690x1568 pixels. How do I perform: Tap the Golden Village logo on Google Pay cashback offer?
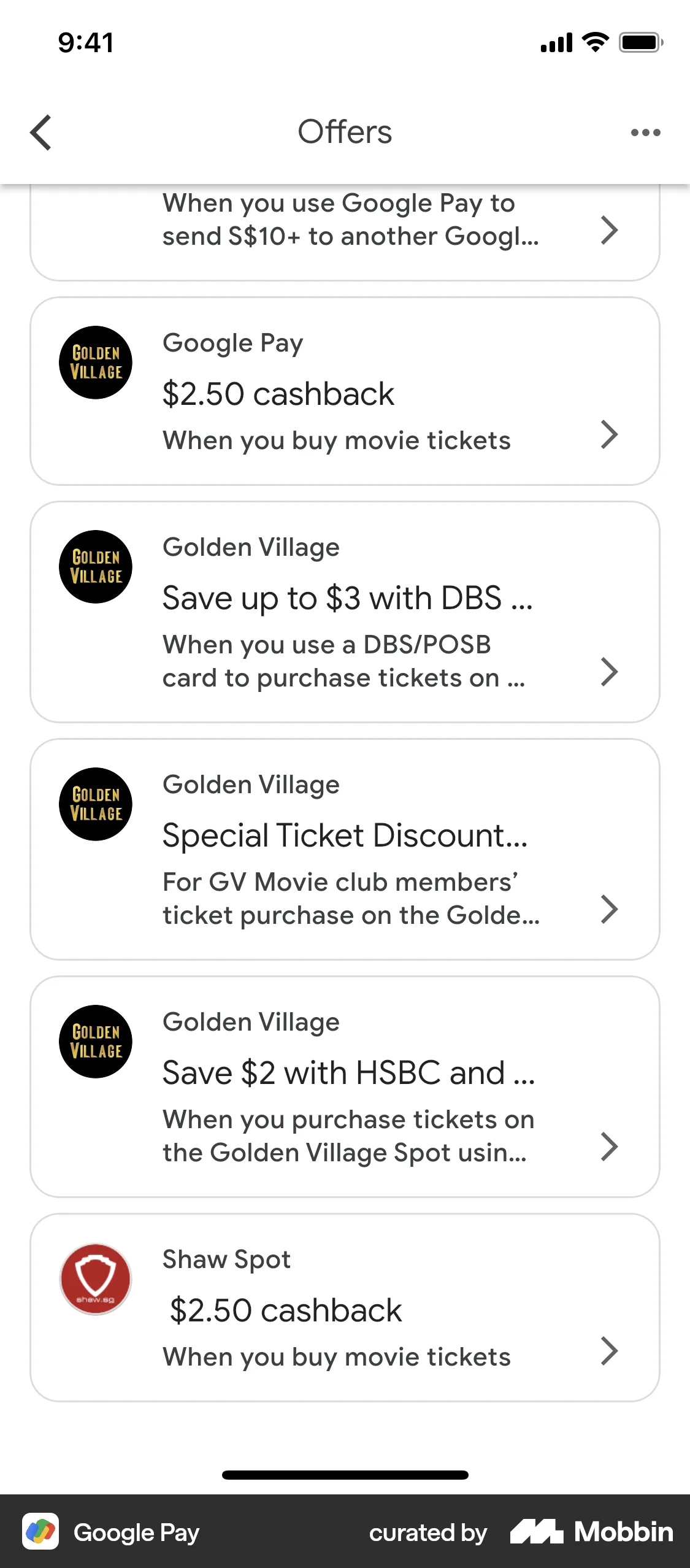tap(95, 363)
